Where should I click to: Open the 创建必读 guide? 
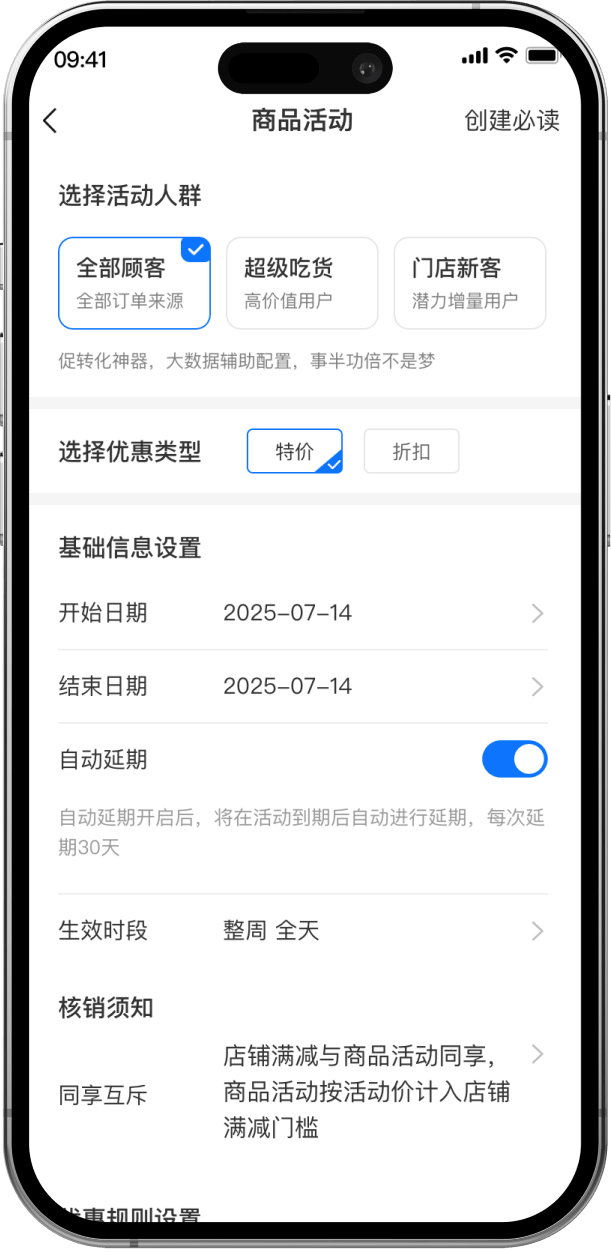(511, 121)
